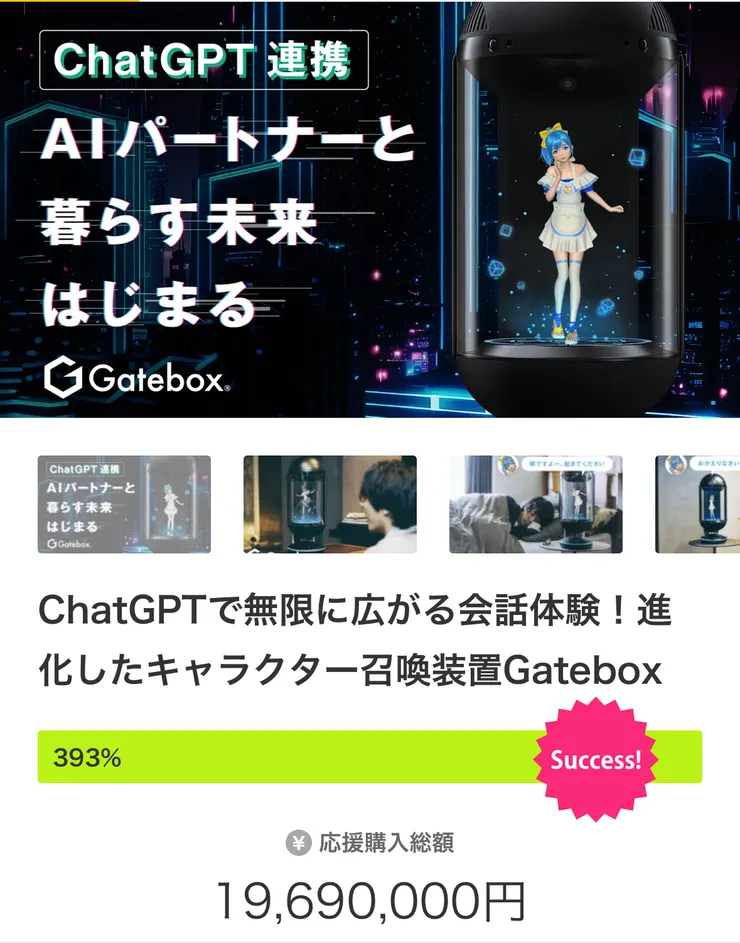Select the ChatGPT連携 banner thumbnail
This screenshot has height=943, width=740.
124,504
